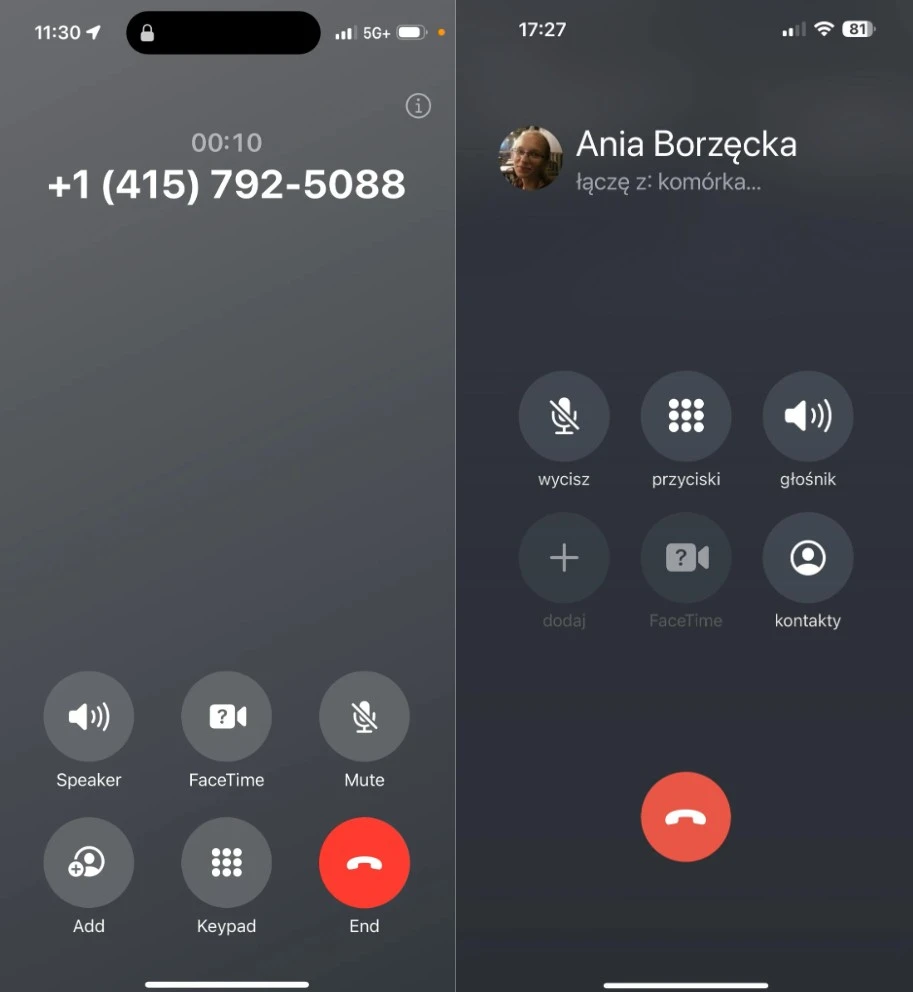Hang up the call with Ania Borzęcka
This screenshot has height=992, width=913.
coord(686,817)
